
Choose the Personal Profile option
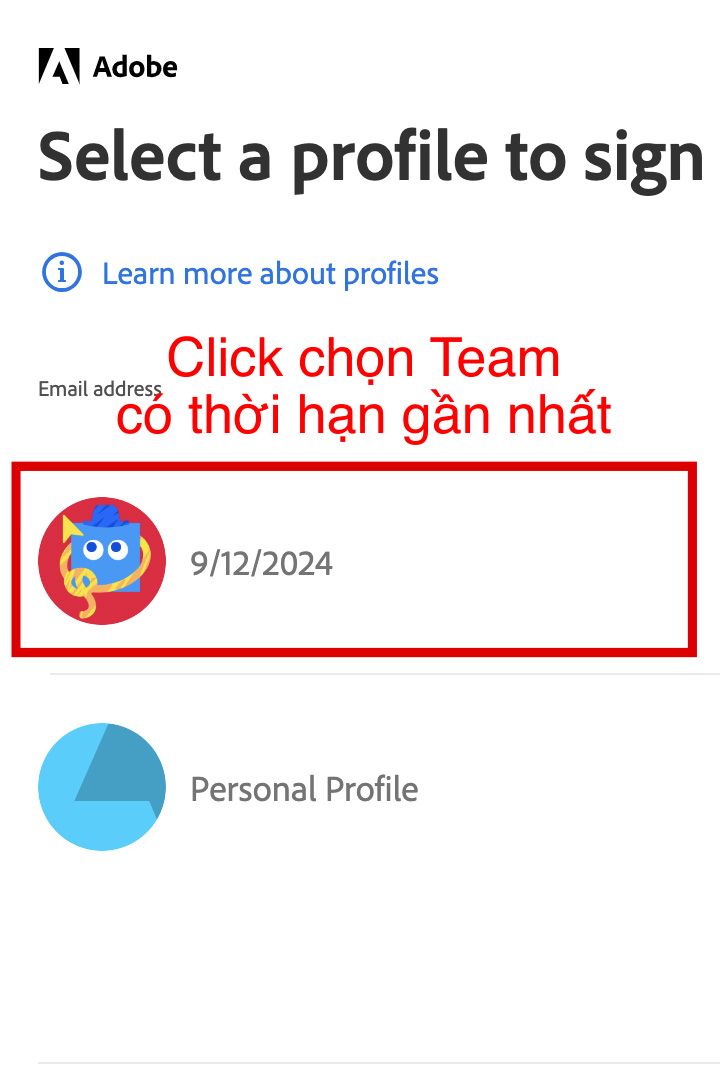coord(303,789)
